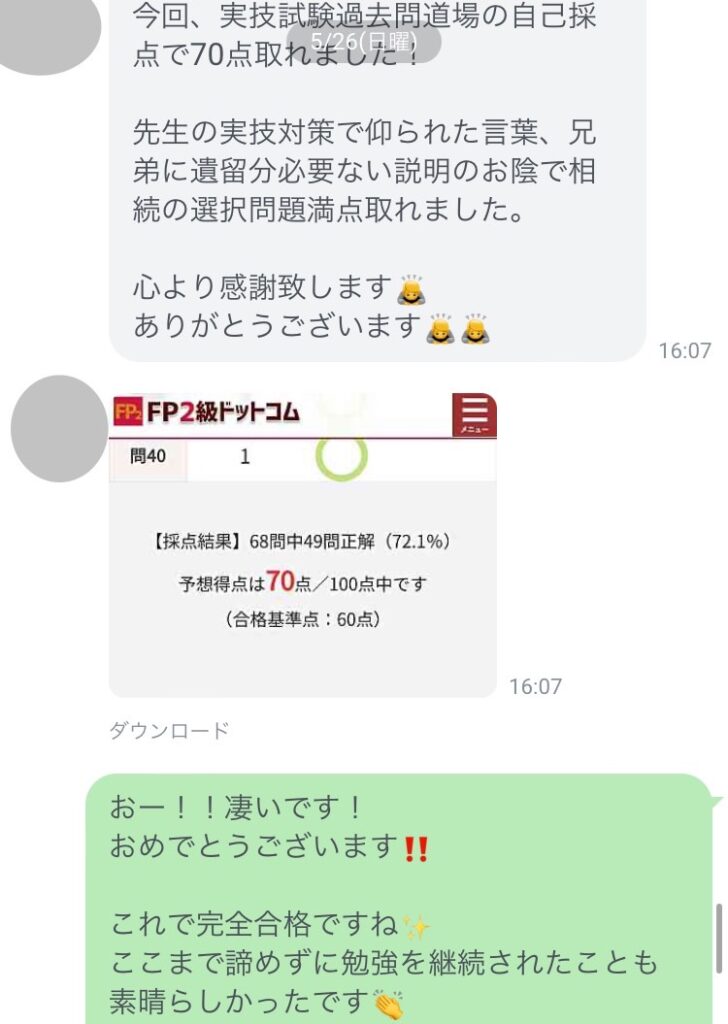728x1024 pixels.
Task: Open the shared FP2級ドットコム score image
Action: tap(302, 543)
